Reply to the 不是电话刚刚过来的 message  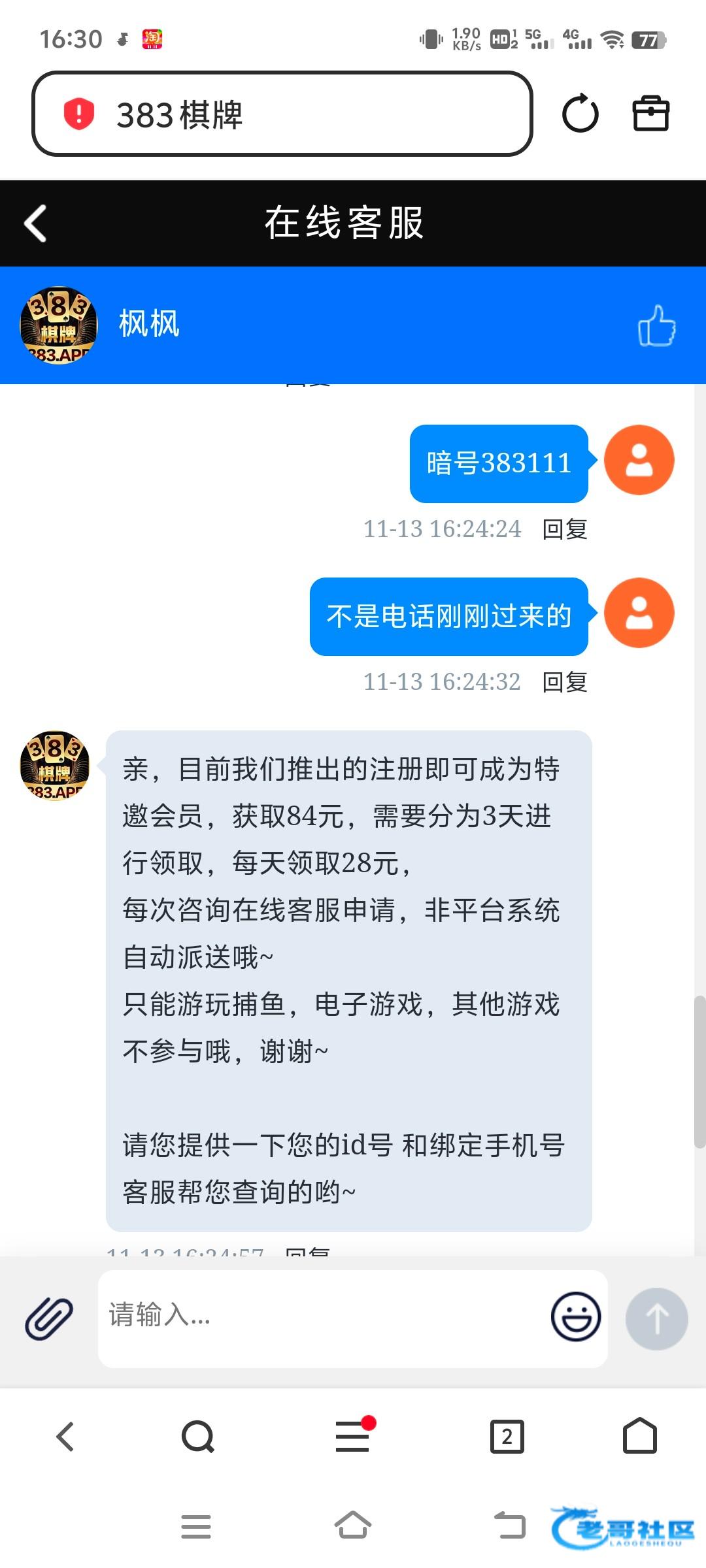[565, 682]
